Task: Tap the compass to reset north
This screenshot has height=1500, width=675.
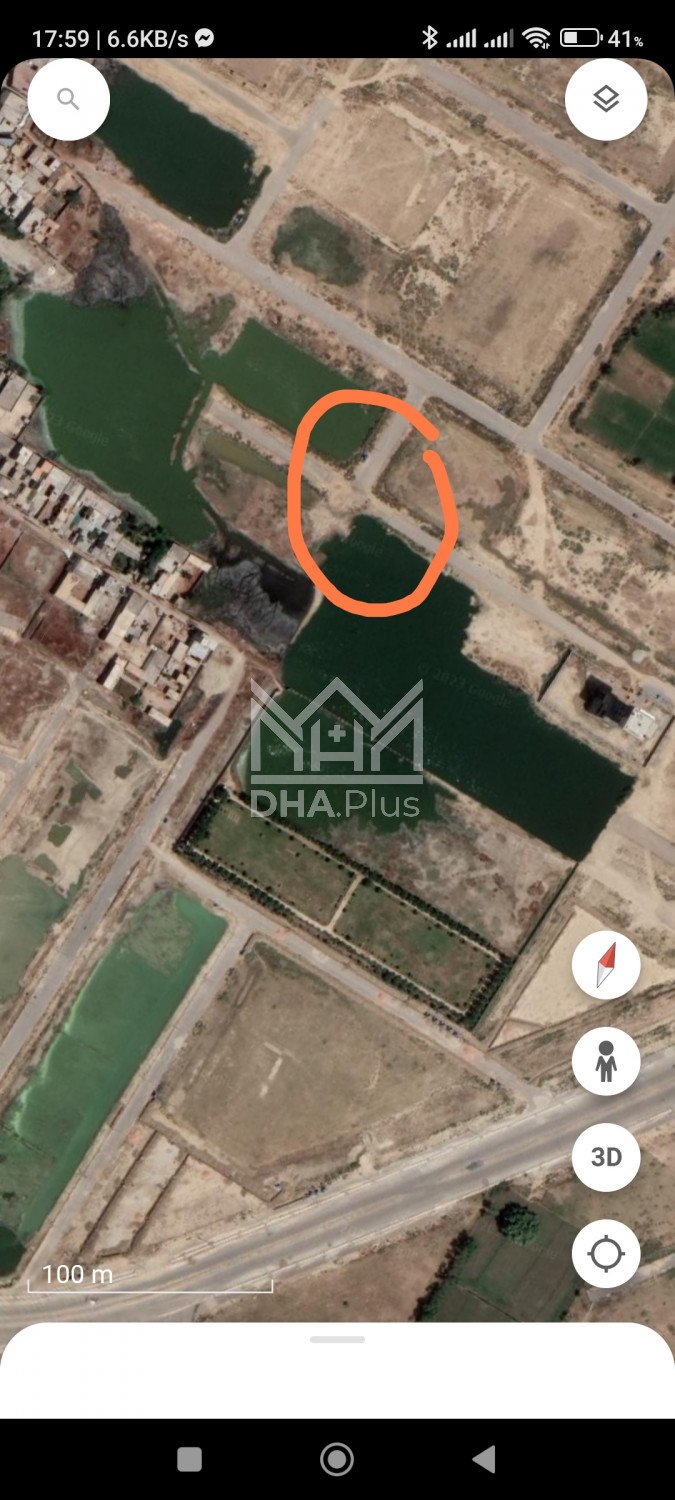Action: click(x=606, y=965)
